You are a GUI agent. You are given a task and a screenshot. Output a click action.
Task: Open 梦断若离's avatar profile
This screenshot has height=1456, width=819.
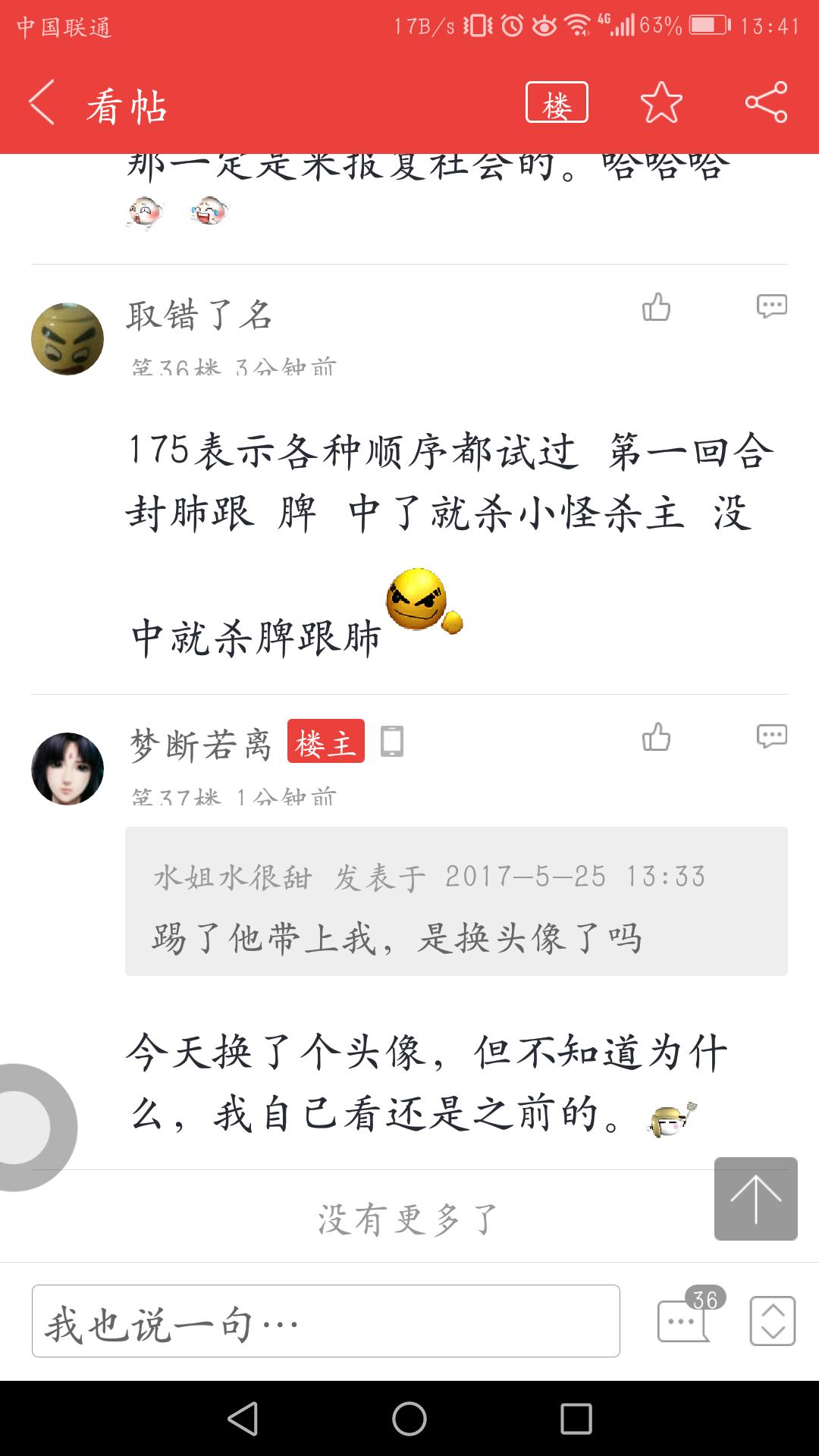(x=67, y=768)
